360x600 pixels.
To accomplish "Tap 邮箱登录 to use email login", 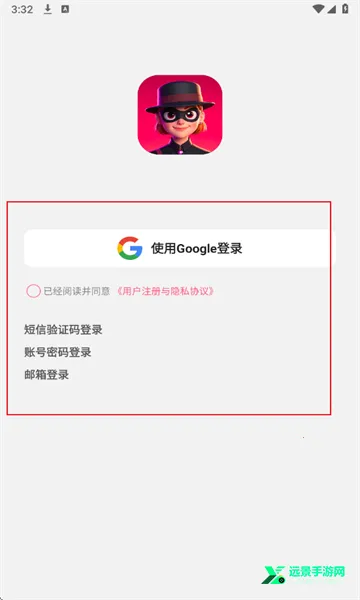I will [x=46, y=375].
